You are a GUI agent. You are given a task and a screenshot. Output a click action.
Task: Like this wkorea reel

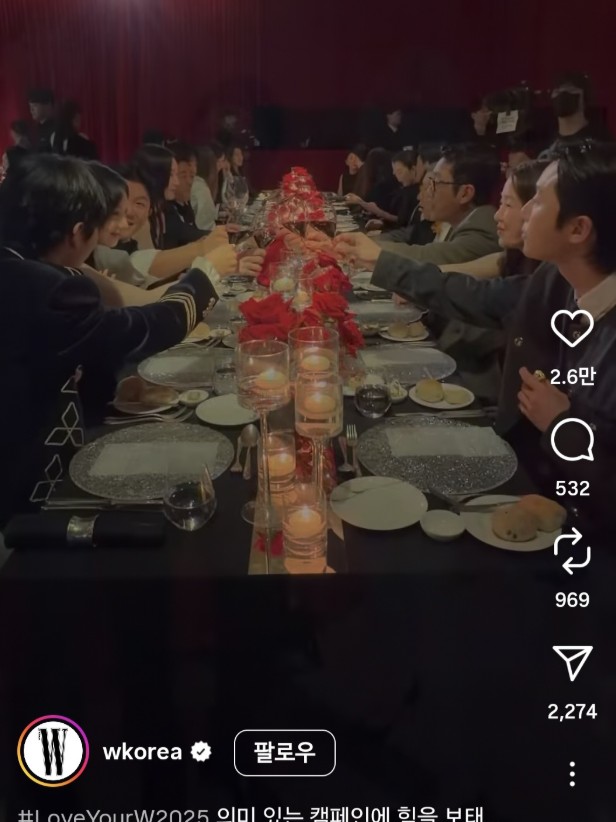click(x=572, y=329)
